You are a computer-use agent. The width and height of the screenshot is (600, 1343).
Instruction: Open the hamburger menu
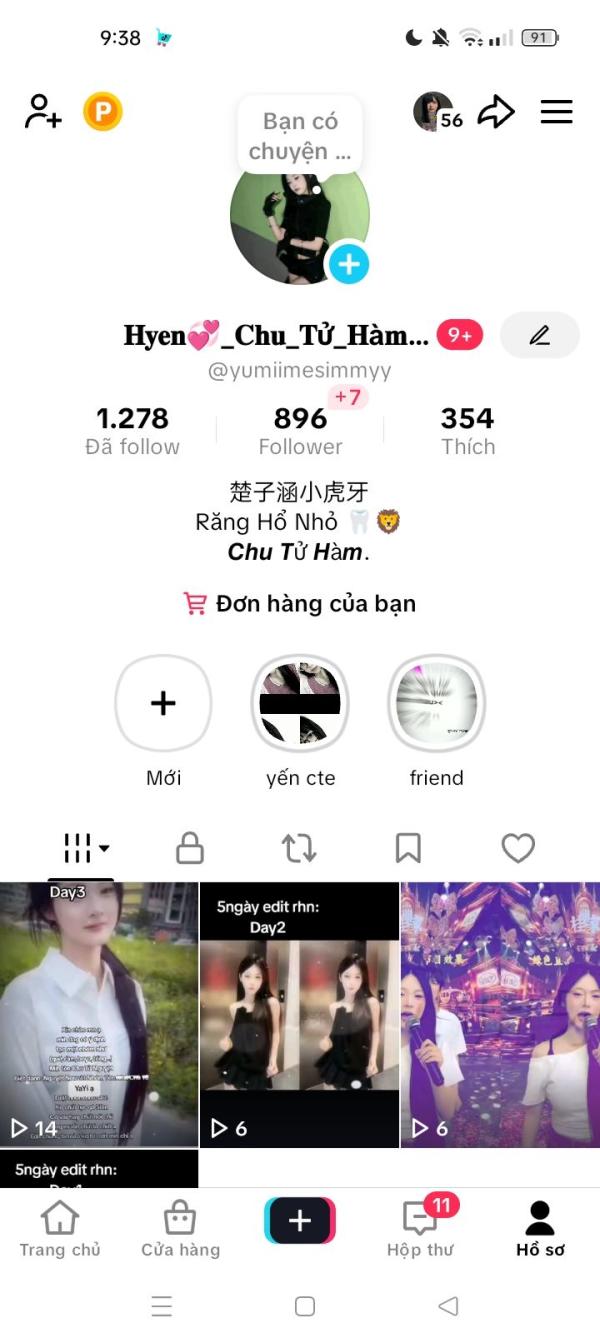556,112
